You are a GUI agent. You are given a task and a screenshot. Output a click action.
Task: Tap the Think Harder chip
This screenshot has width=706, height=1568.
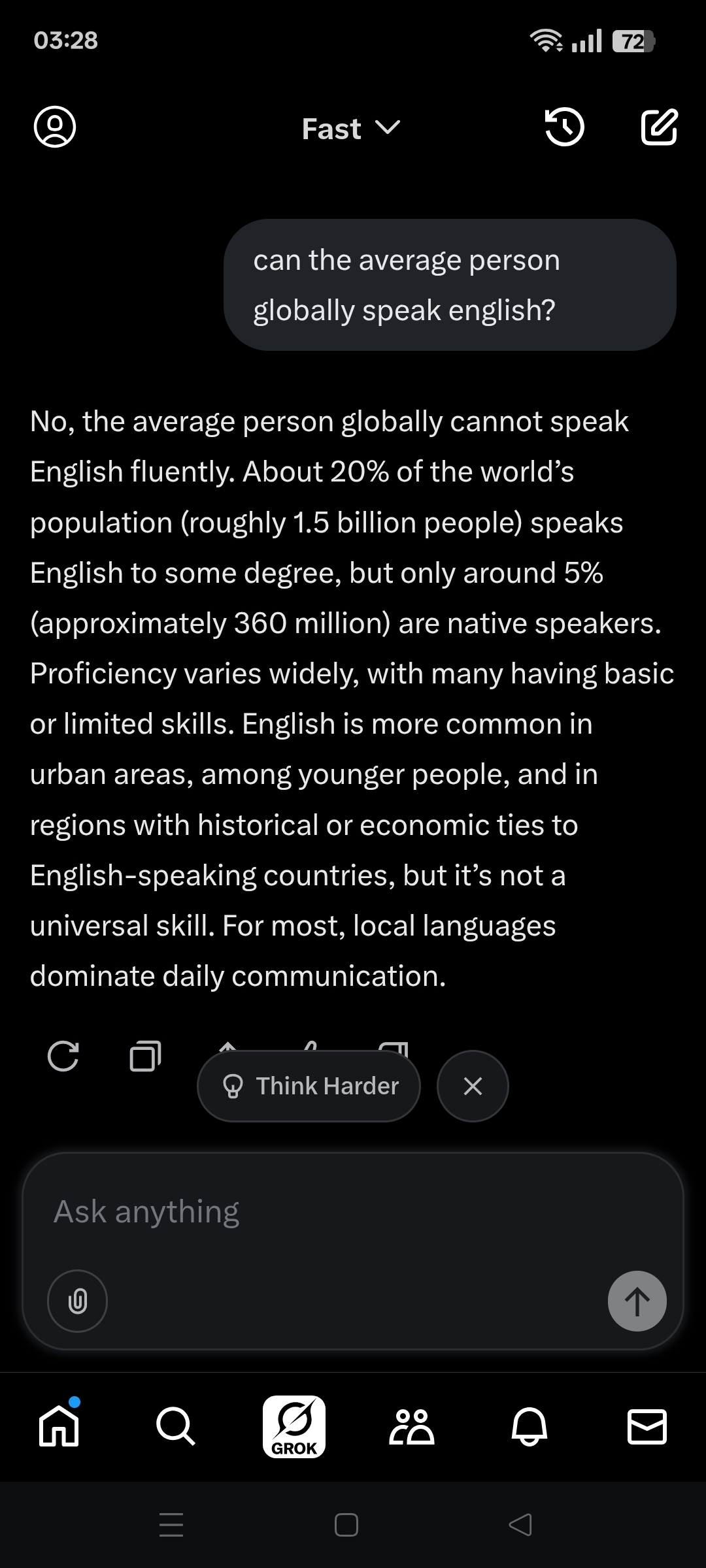(x=309, y=1086)
